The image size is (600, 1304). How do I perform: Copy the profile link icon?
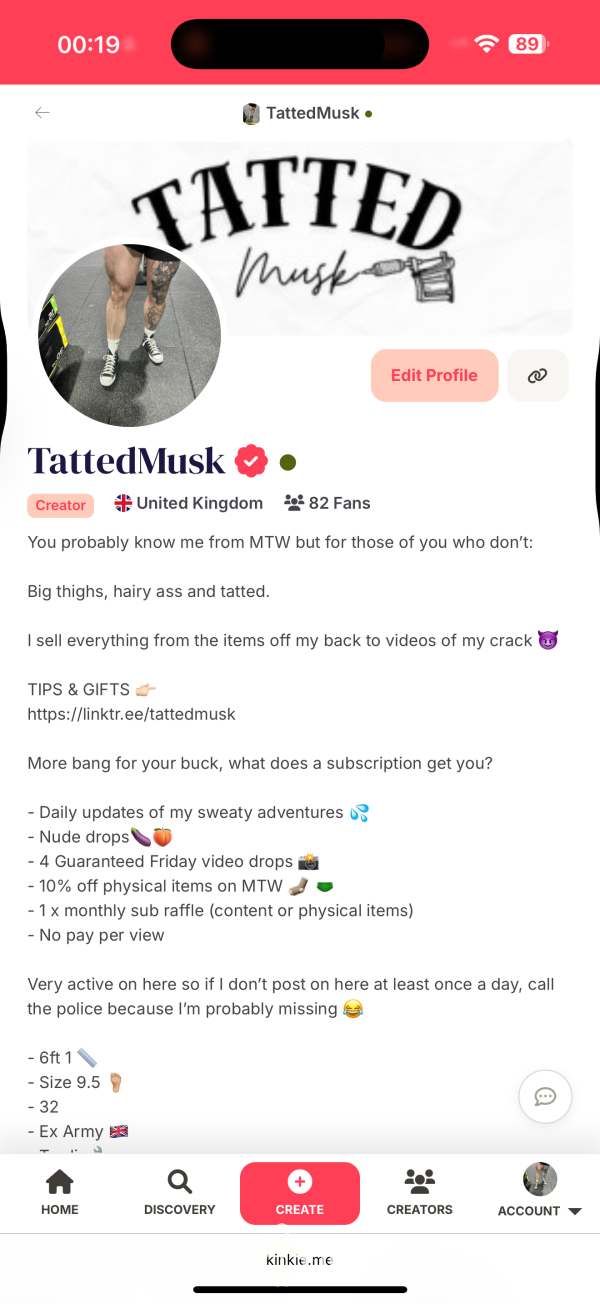tap(538, 376)
